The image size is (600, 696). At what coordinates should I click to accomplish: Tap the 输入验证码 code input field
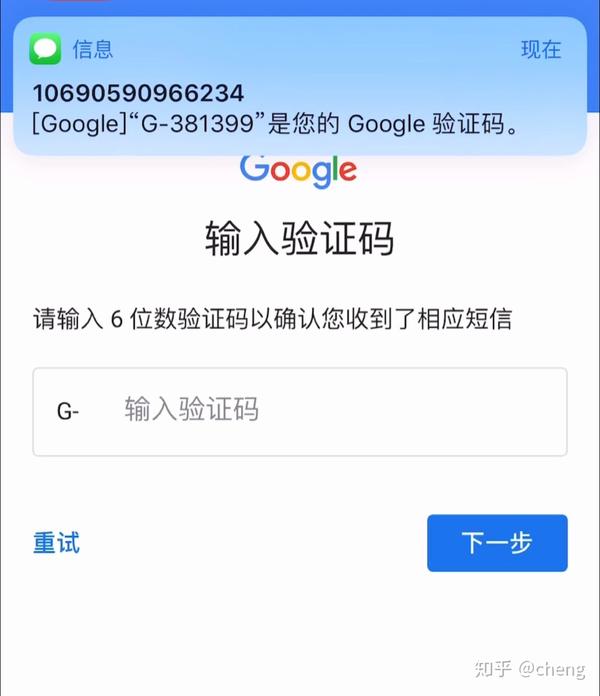coord(300,411)
